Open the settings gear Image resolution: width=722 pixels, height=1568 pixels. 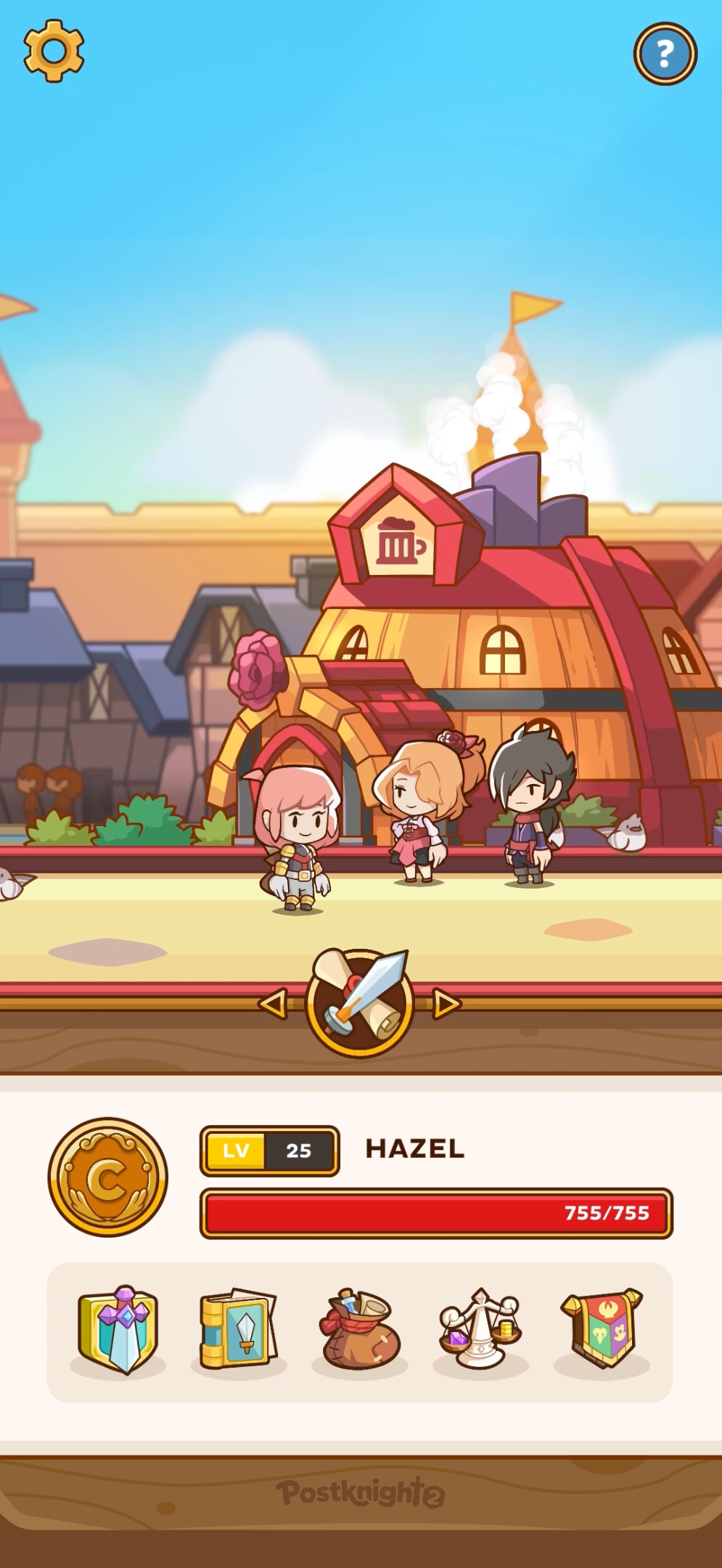(x=54, y=51)
